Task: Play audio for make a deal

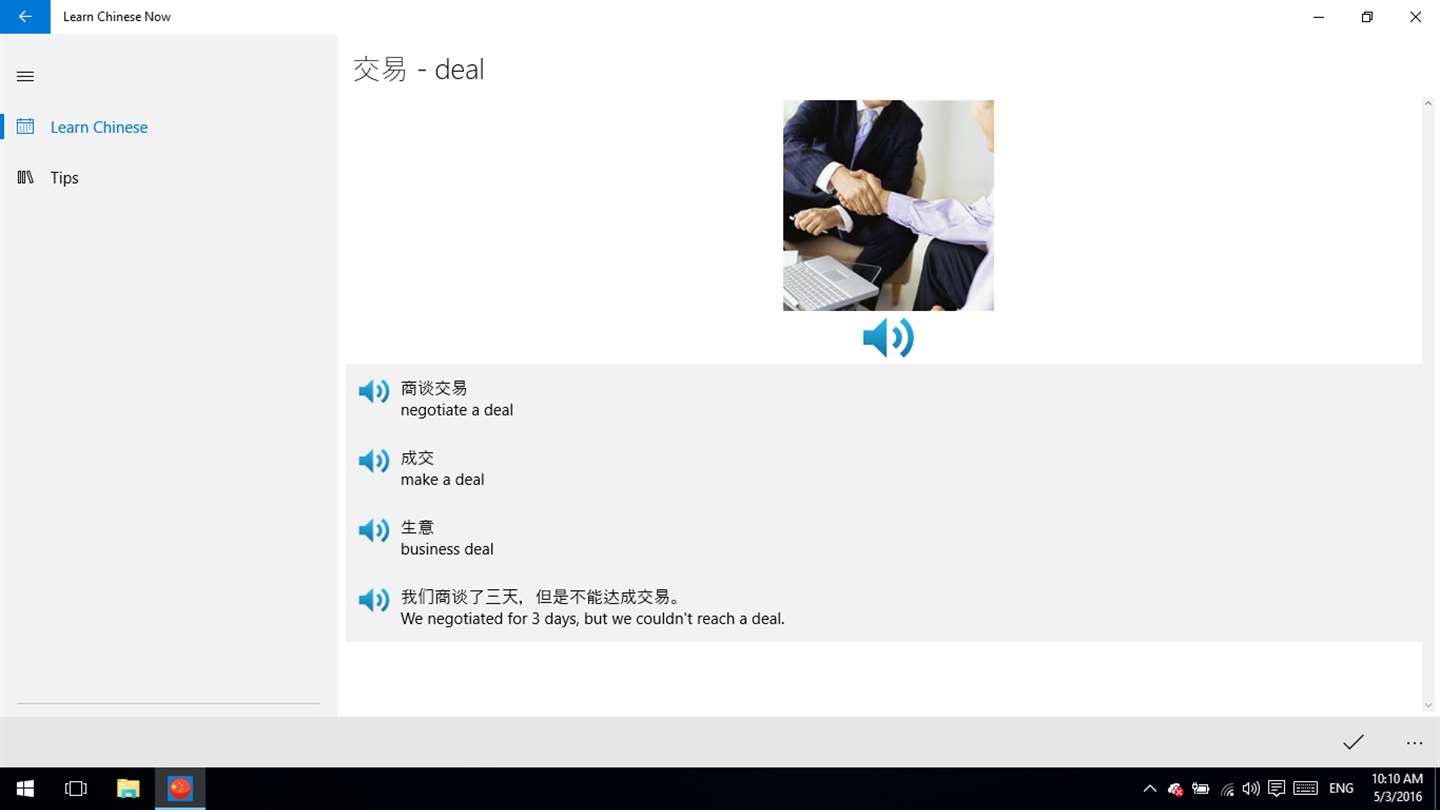Action: click(x=374, y=461)
